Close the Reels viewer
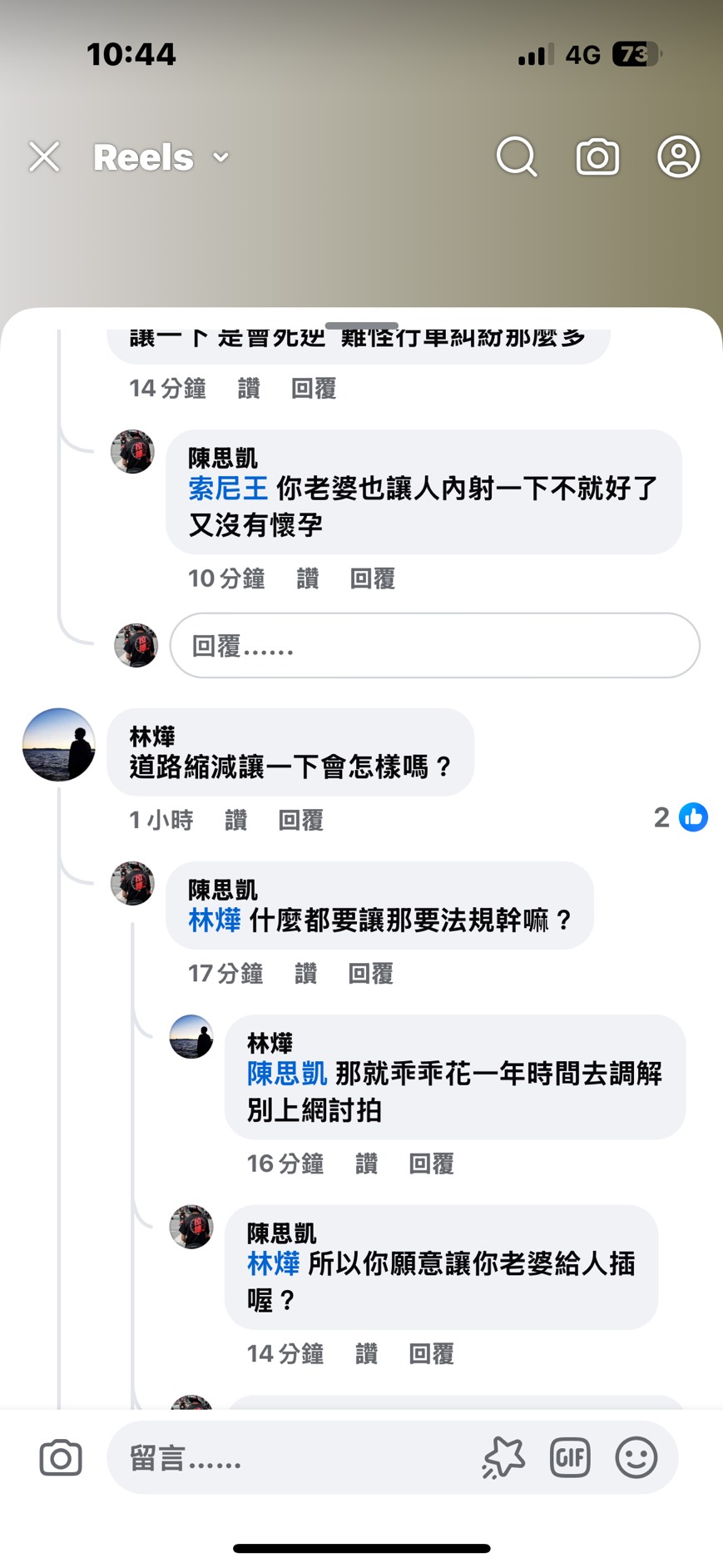The image size is (723, 1568). click(x=44, y=156)
